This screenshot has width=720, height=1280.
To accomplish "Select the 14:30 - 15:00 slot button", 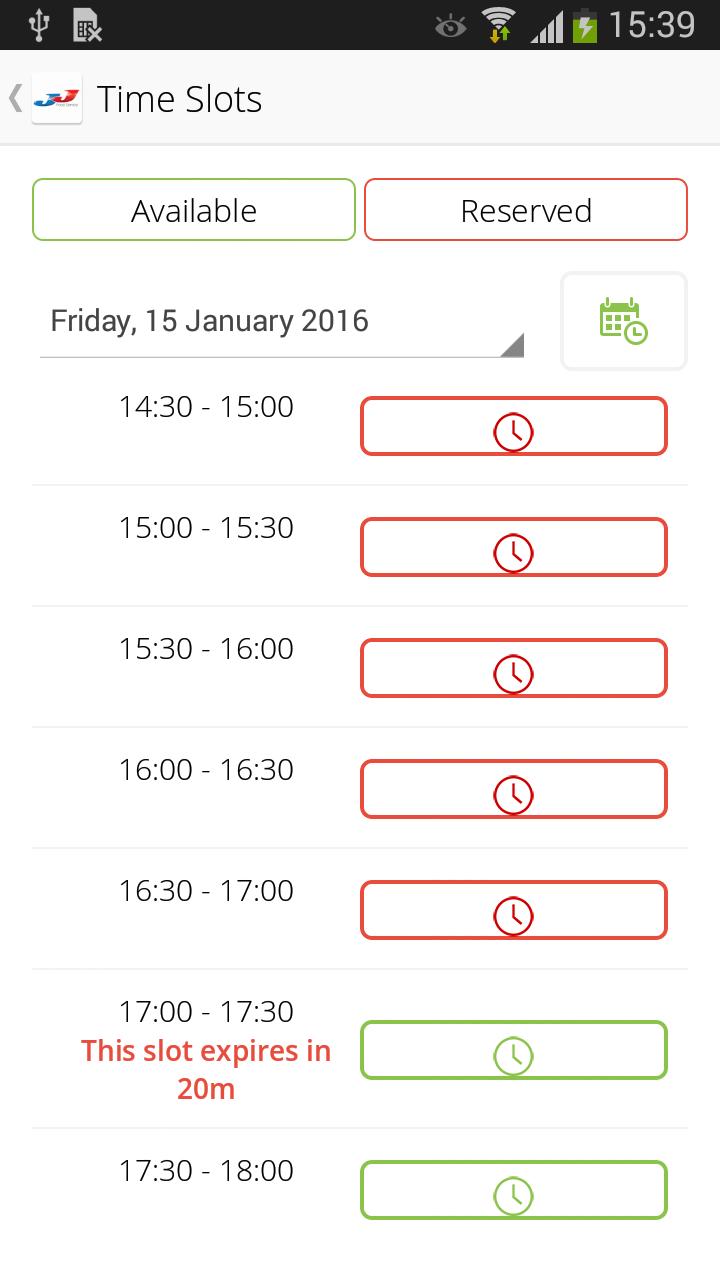I will tap(513, 427).
